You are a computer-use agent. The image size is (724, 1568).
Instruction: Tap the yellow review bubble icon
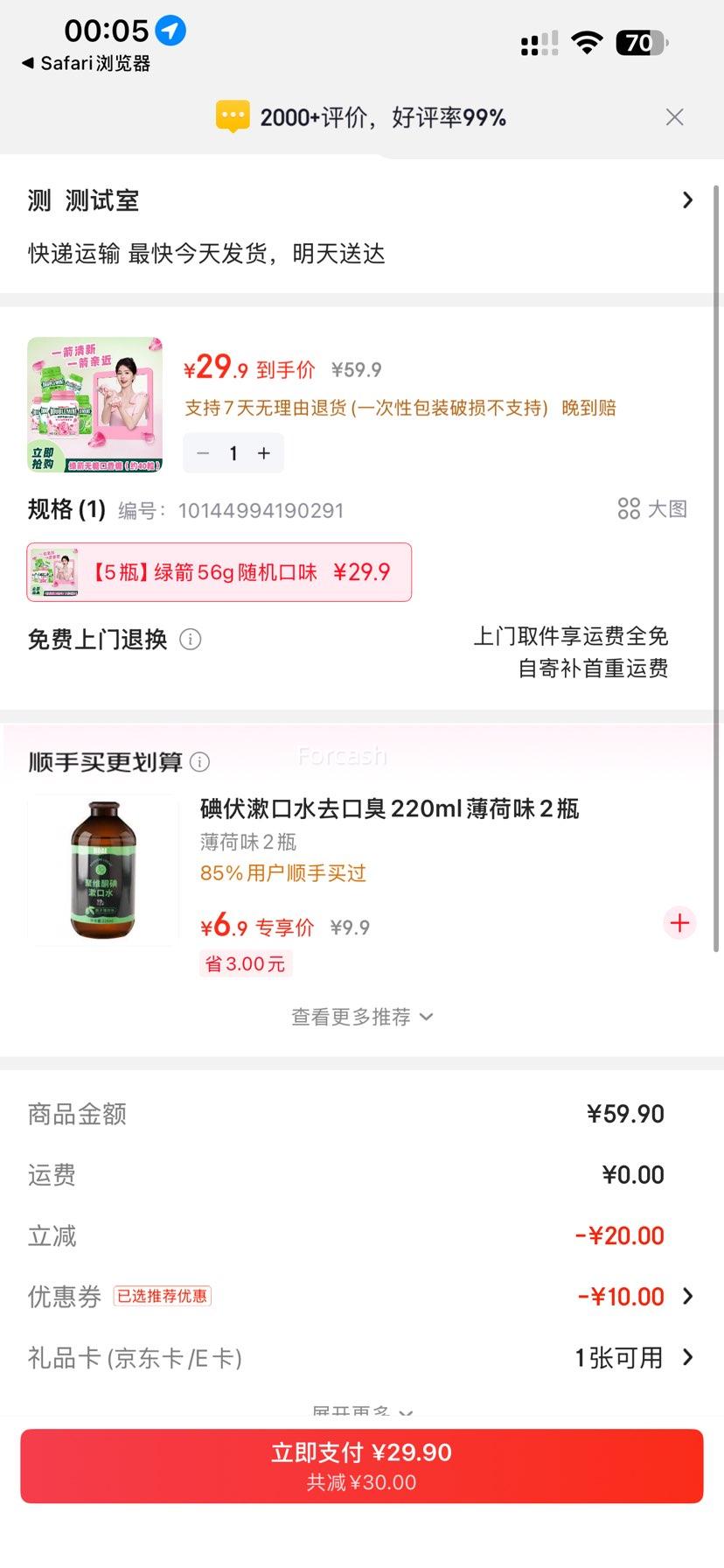coord(232,115)
